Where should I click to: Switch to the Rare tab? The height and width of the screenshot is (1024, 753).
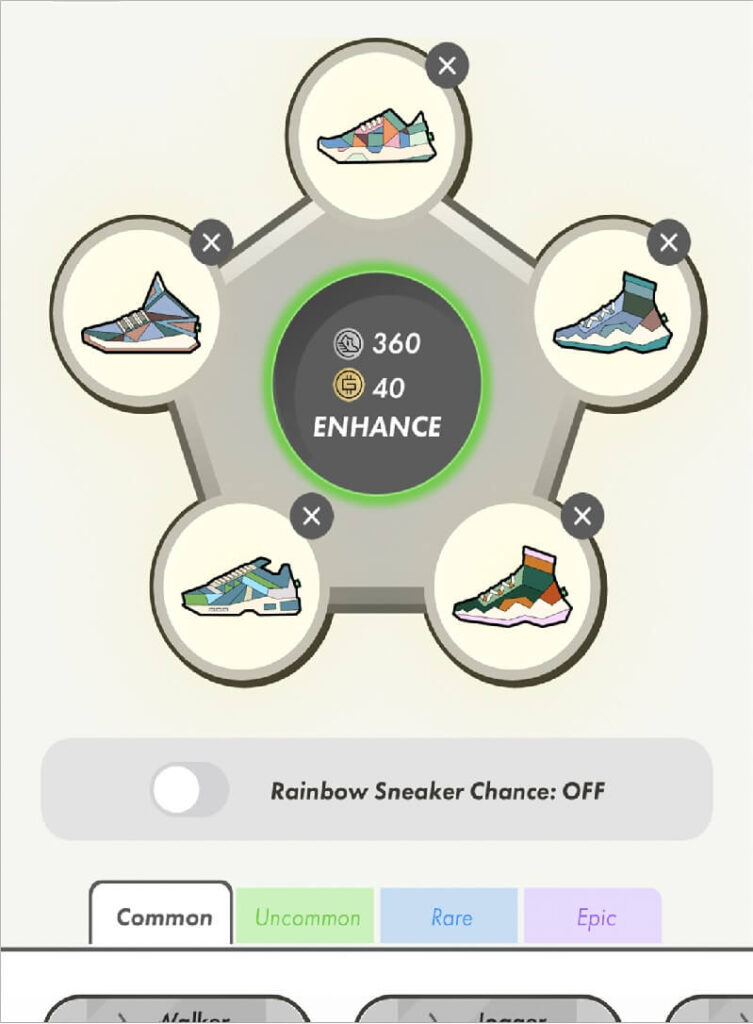coord(450,916)
